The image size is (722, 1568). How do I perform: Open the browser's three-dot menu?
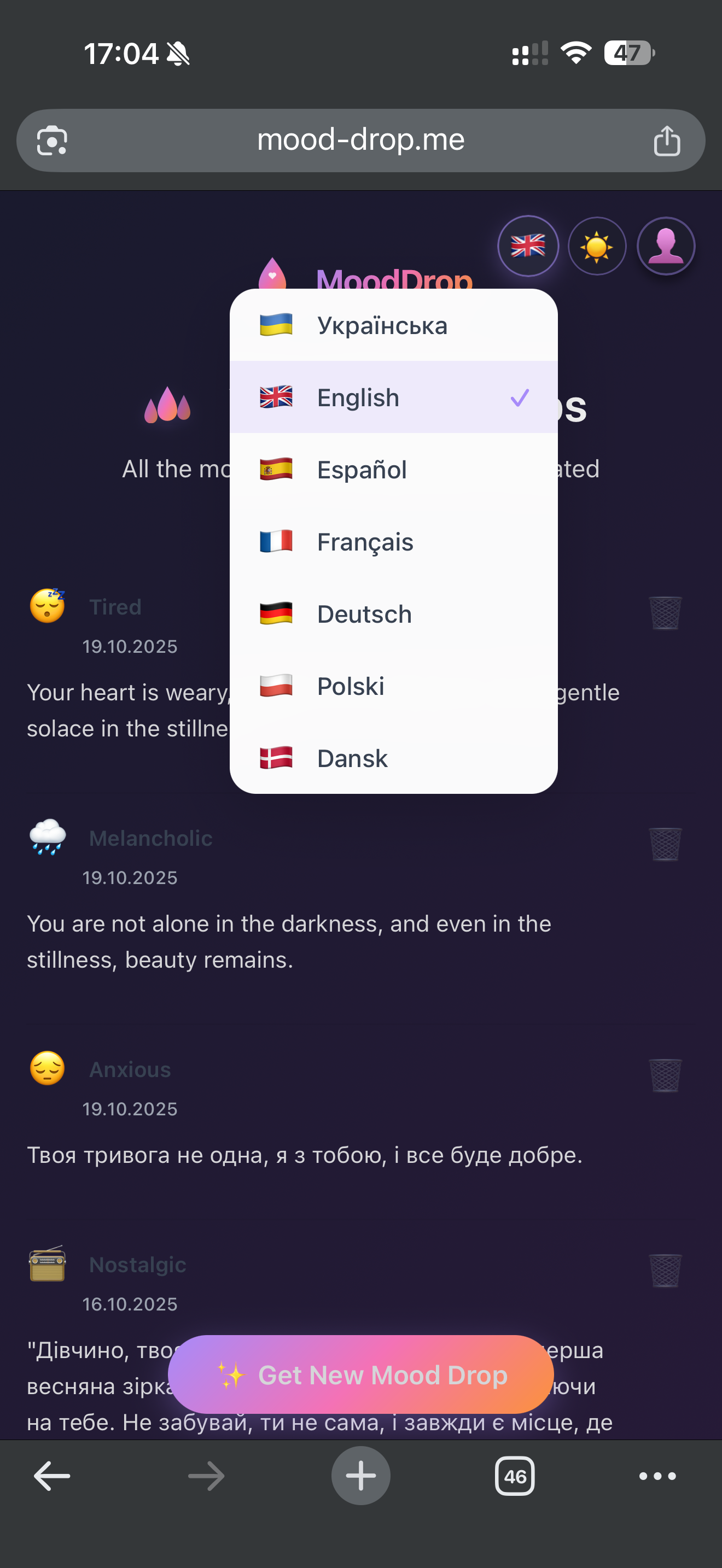(x=657, y=1476)
